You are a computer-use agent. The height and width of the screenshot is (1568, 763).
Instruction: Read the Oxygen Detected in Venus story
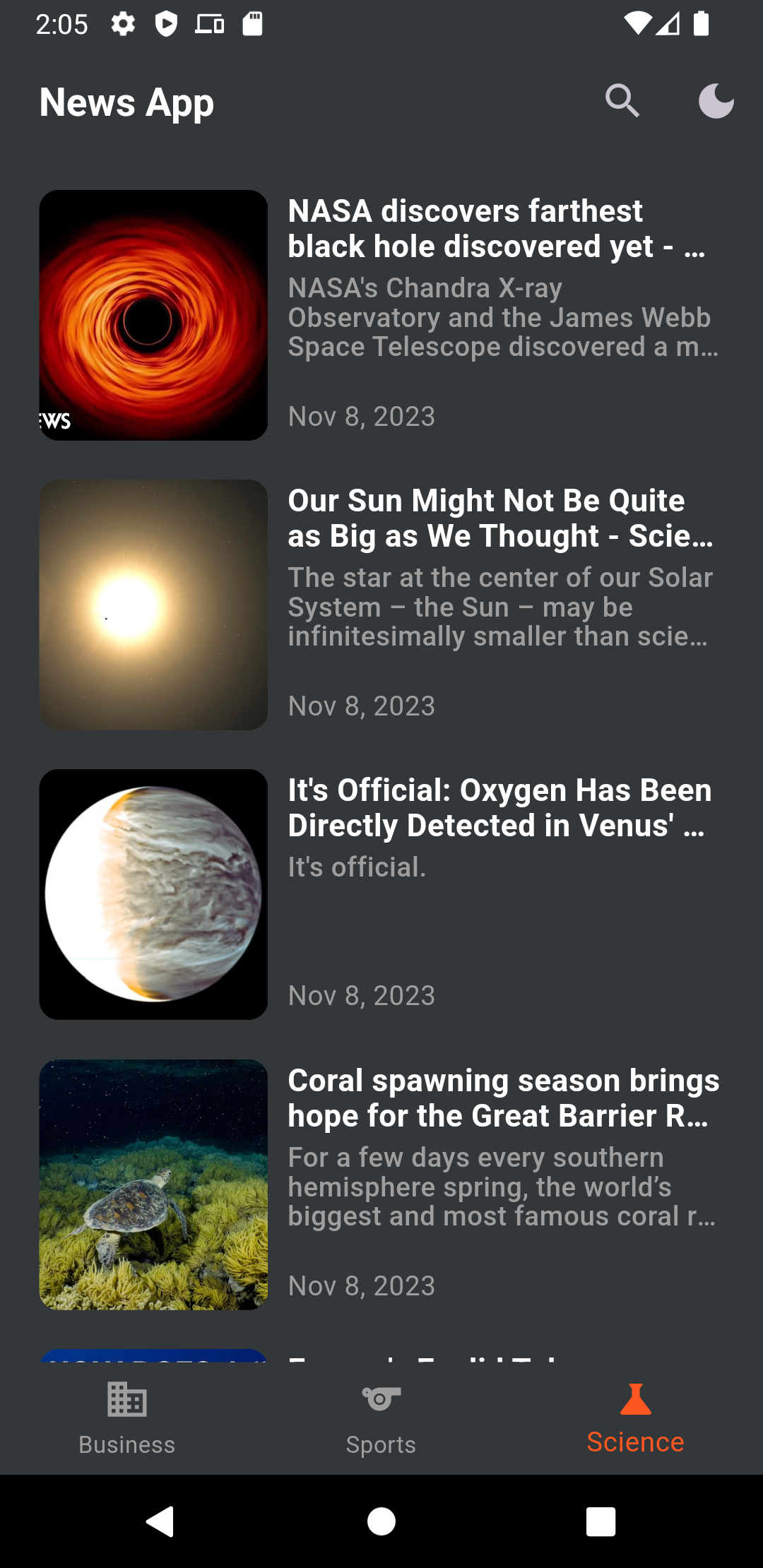(x=381, y=894)
